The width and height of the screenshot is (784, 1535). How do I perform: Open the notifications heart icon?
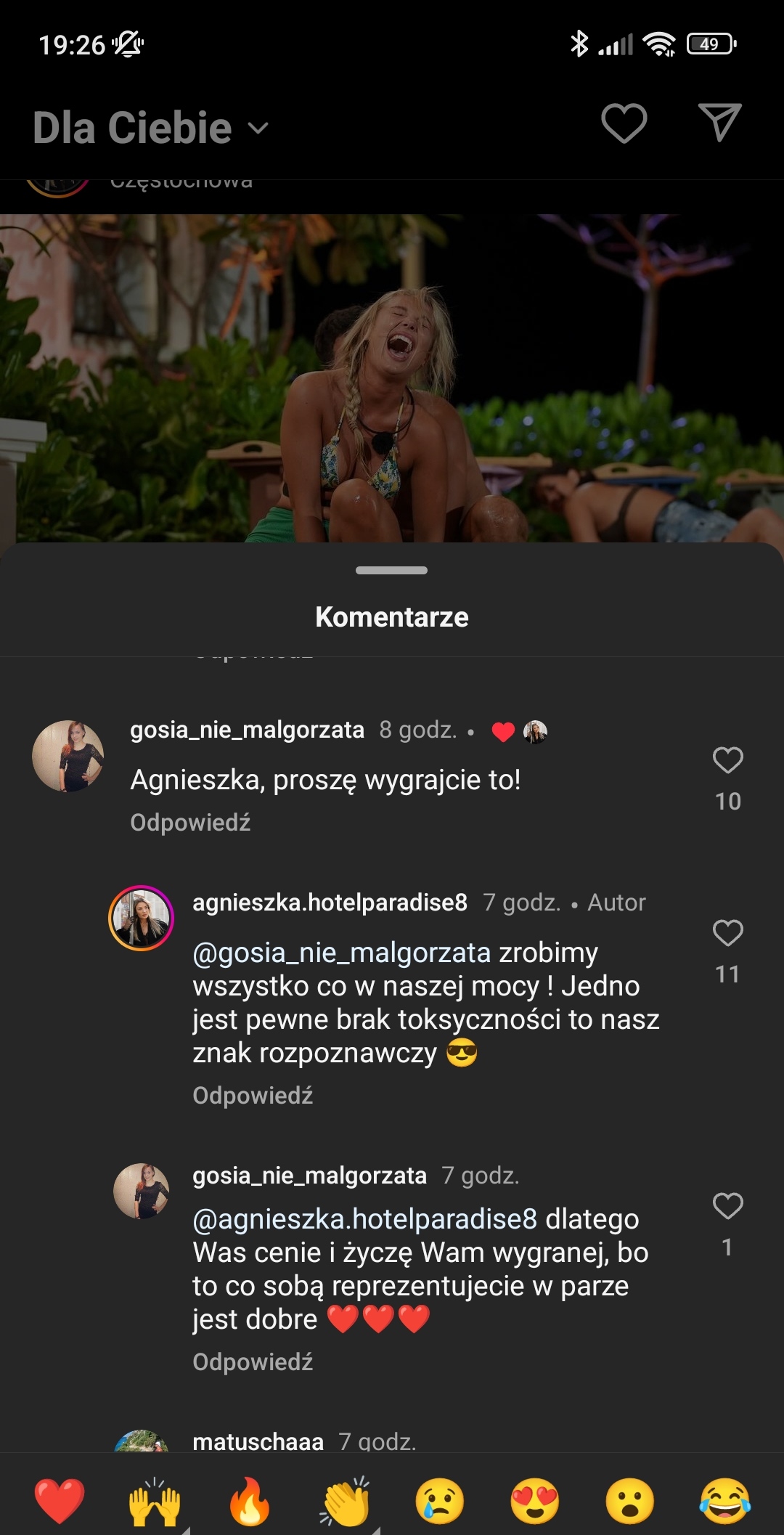tap(624, 123)
